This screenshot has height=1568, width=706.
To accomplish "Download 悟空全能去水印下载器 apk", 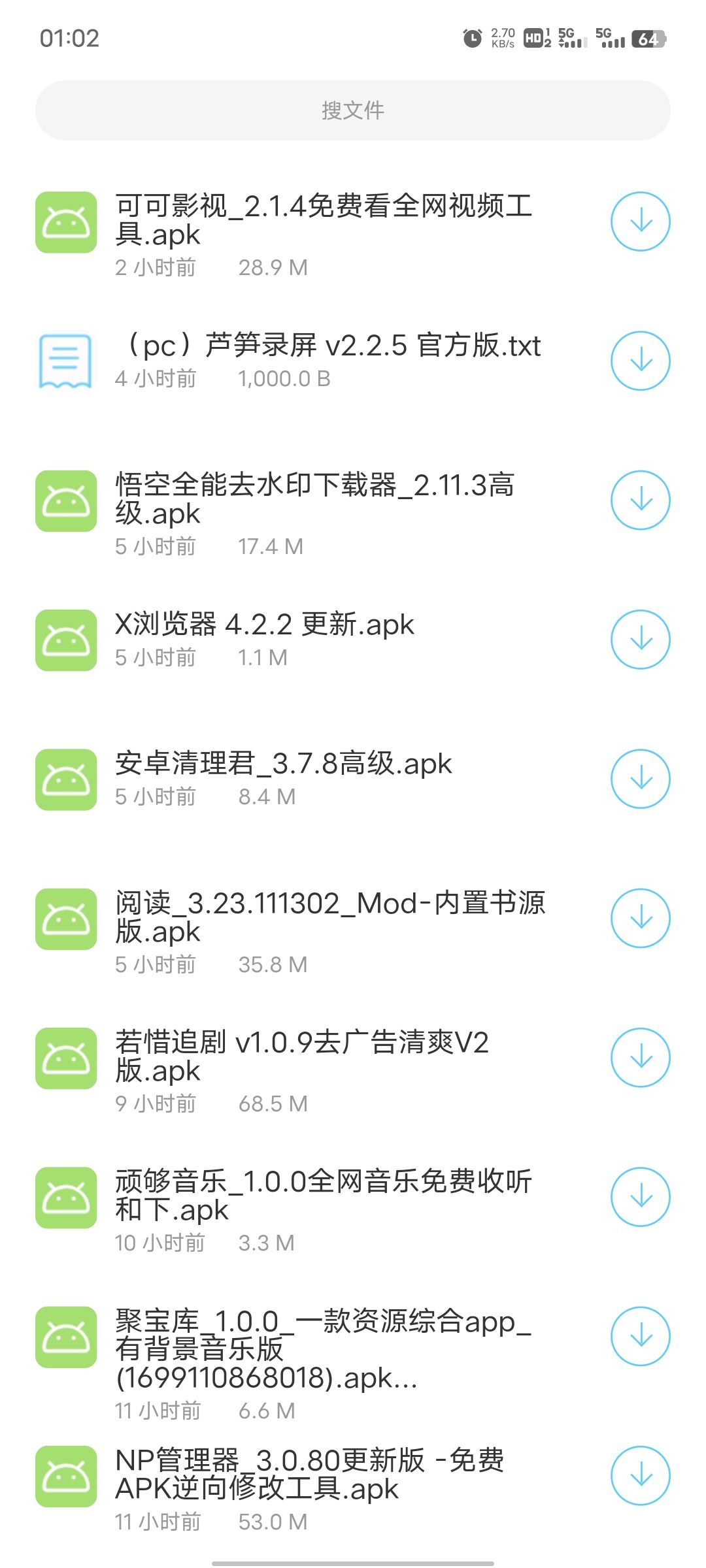I will tap(641, 500).
